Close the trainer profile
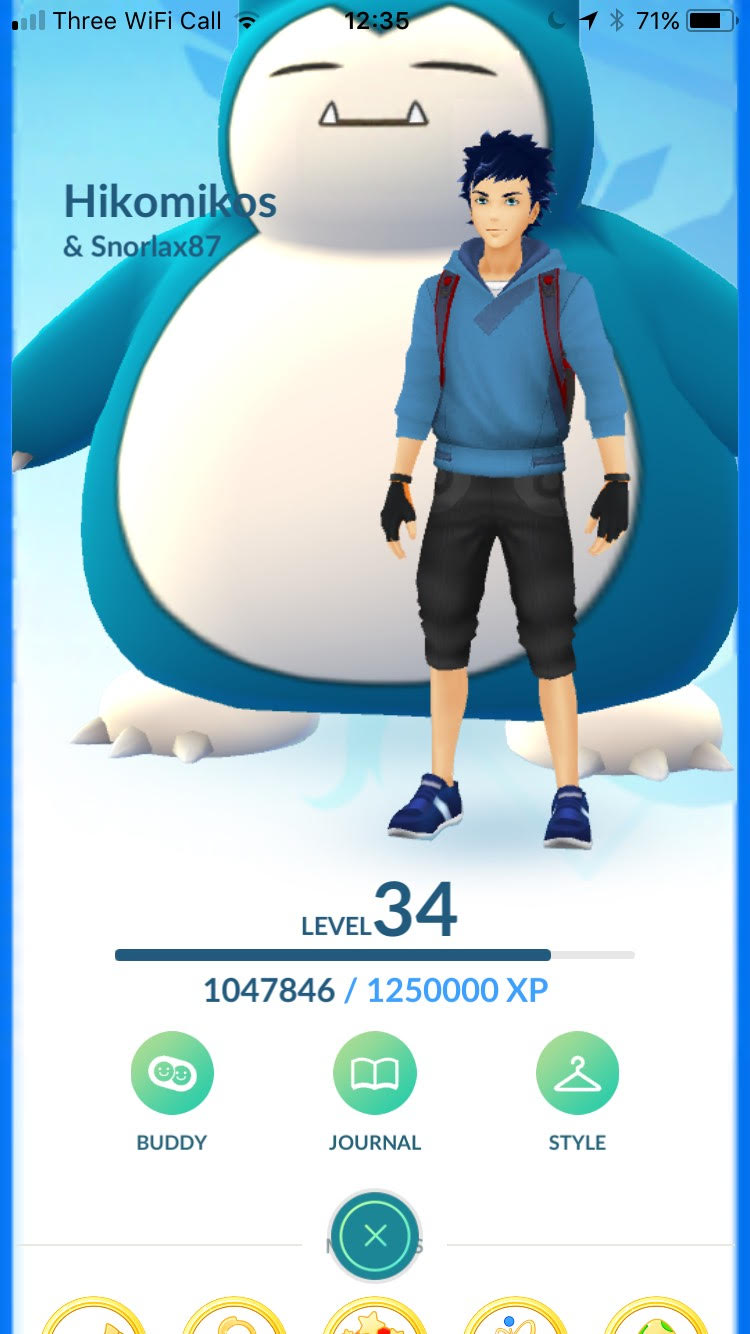 (x=375, y=1236)
